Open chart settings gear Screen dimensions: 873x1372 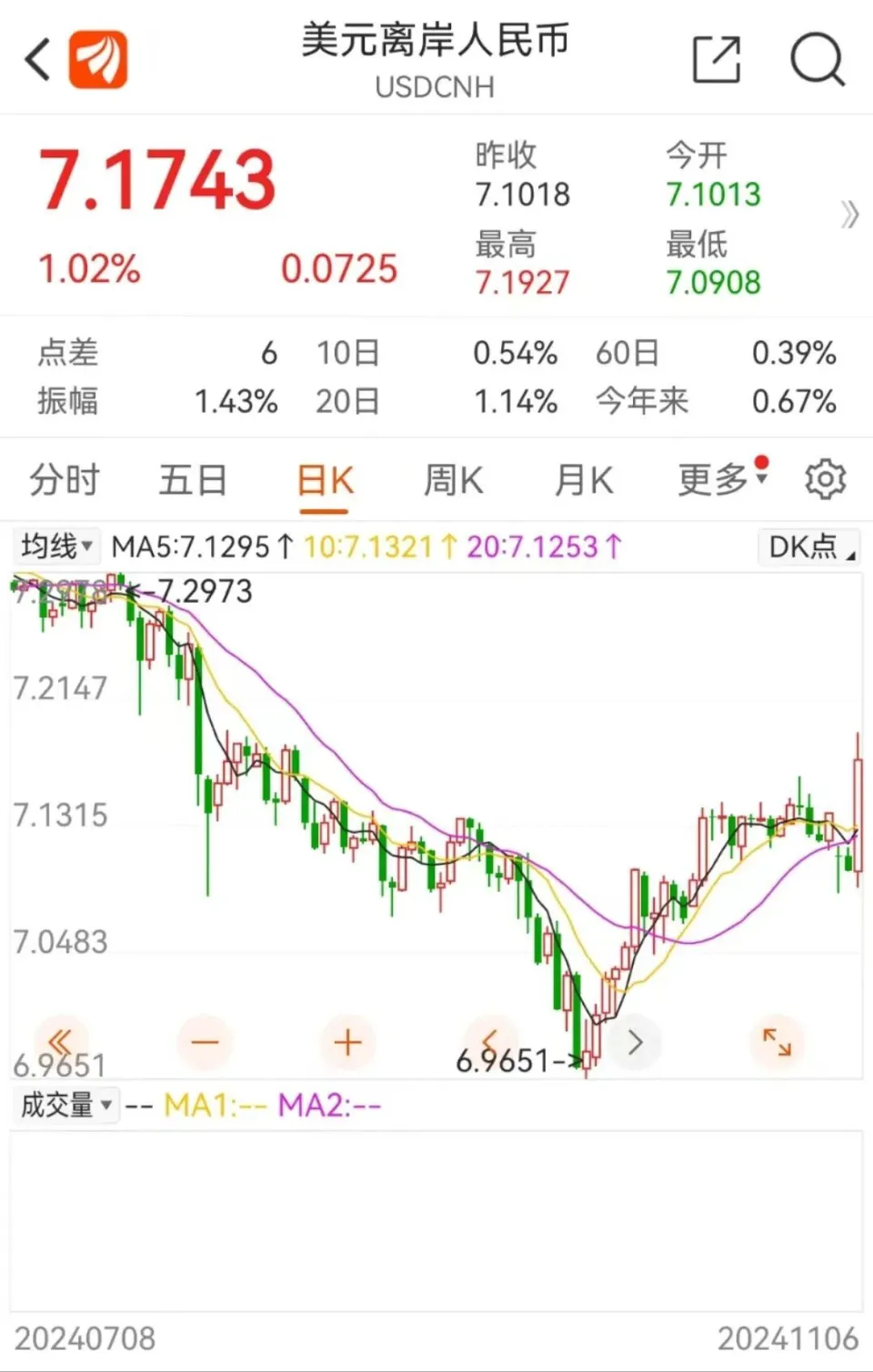click(x=826, y=479)
